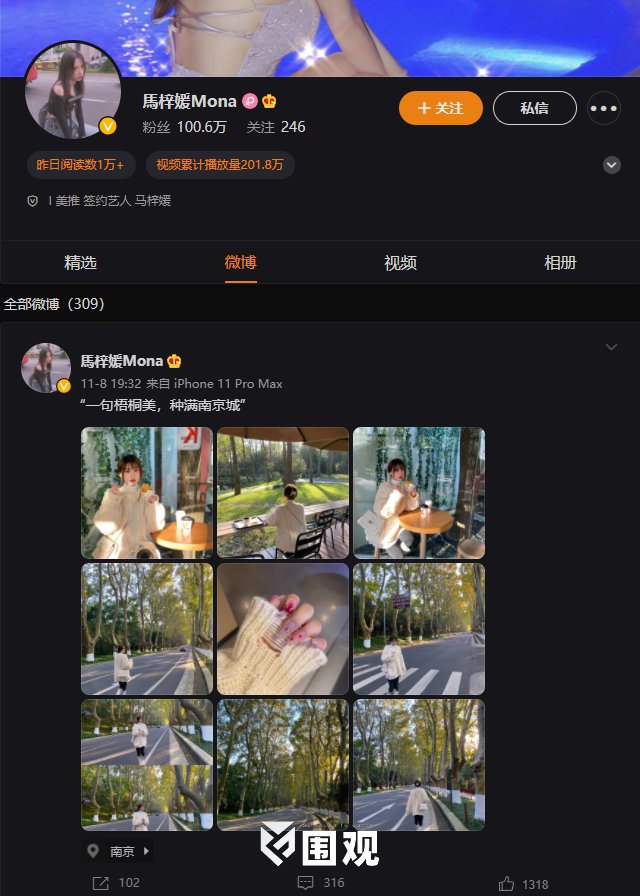The width and height of the screenshot is (640, 896).
Task: Open the 南京 location tag
Action: tap(120, 851)
